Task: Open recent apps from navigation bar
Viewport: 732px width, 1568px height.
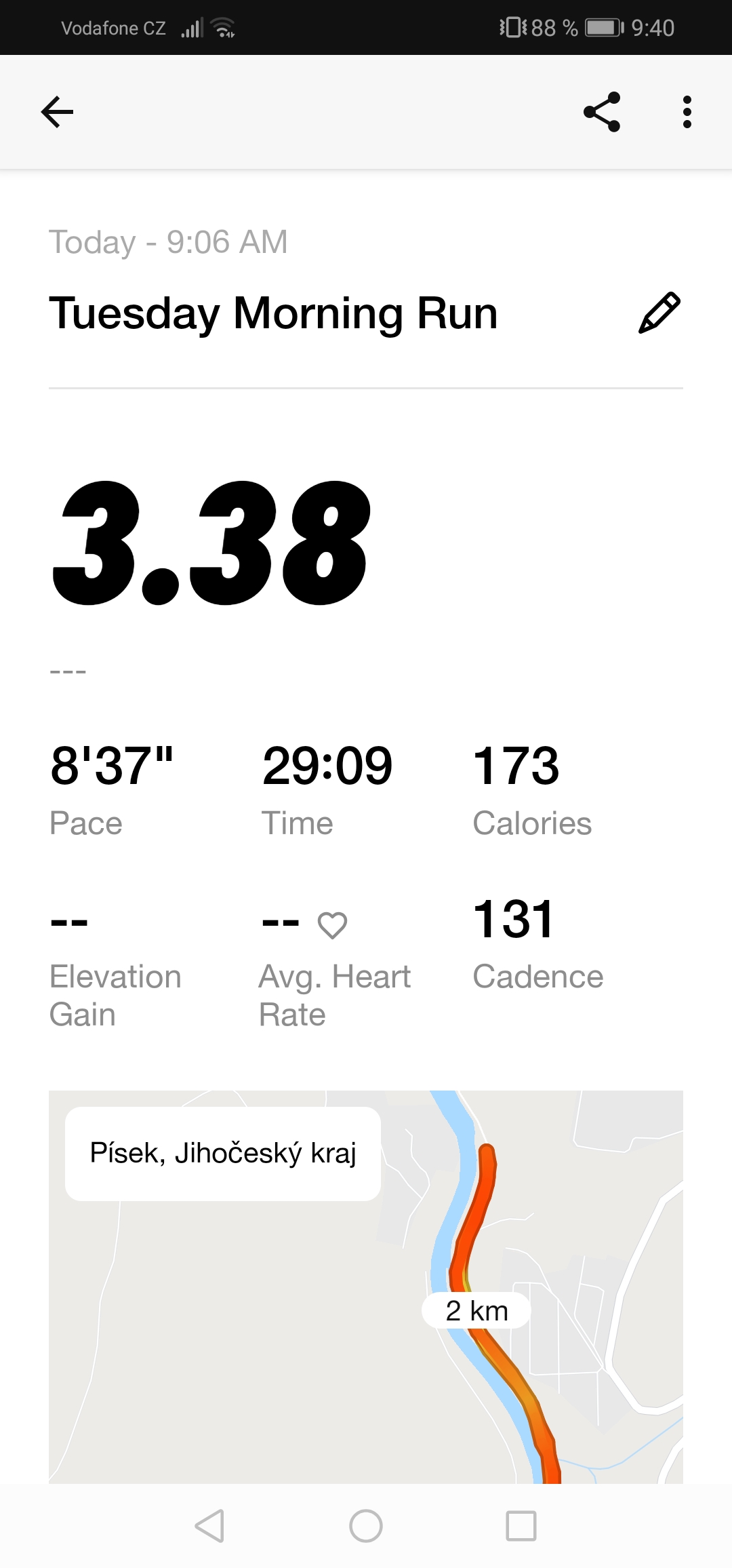Action: 521,1526
